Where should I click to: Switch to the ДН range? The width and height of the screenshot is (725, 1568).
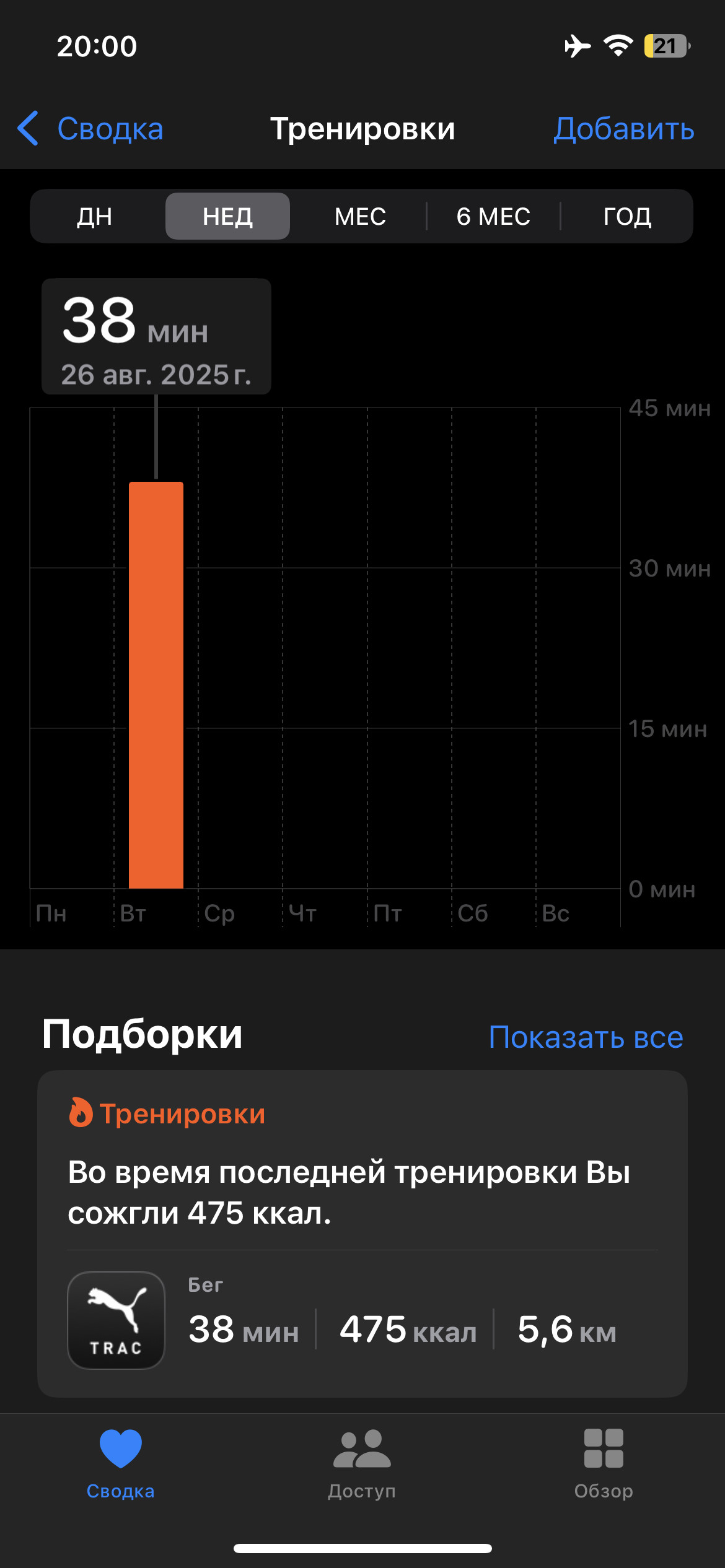click(95, 217)
